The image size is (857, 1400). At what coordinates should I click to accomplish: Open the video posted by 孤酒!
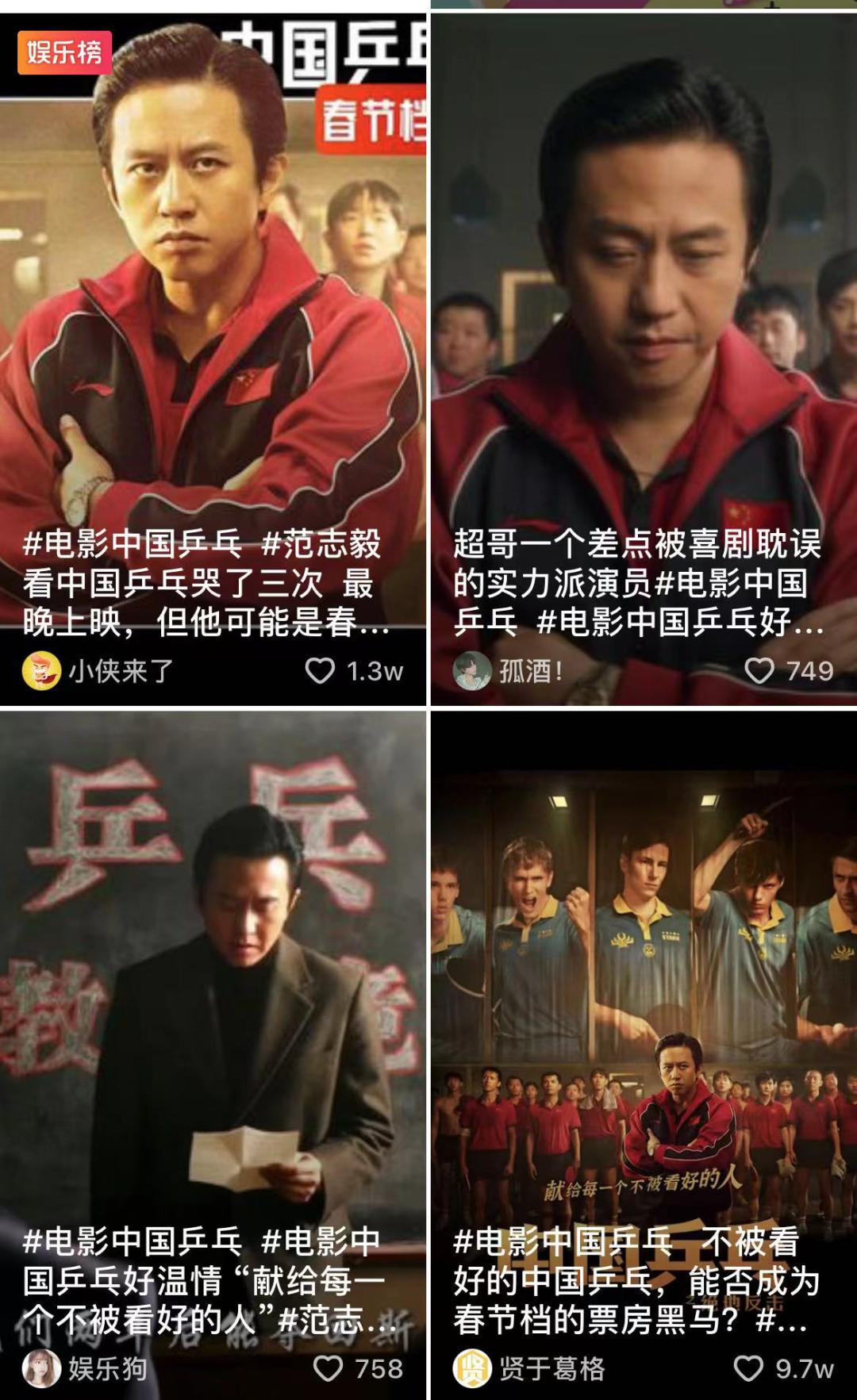click(644, 359)
